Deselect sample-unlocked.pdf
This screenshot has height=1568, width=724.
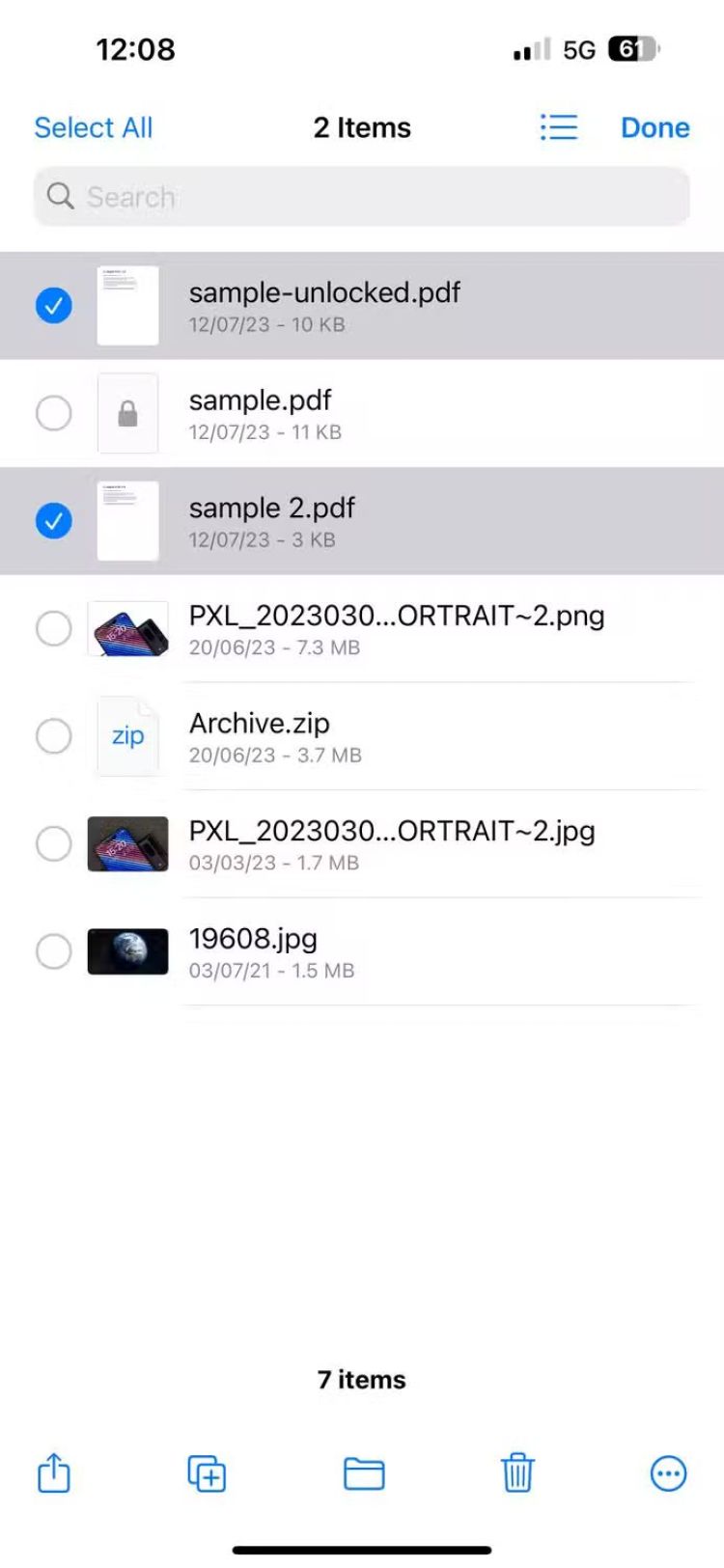click(x=54, y=306)
